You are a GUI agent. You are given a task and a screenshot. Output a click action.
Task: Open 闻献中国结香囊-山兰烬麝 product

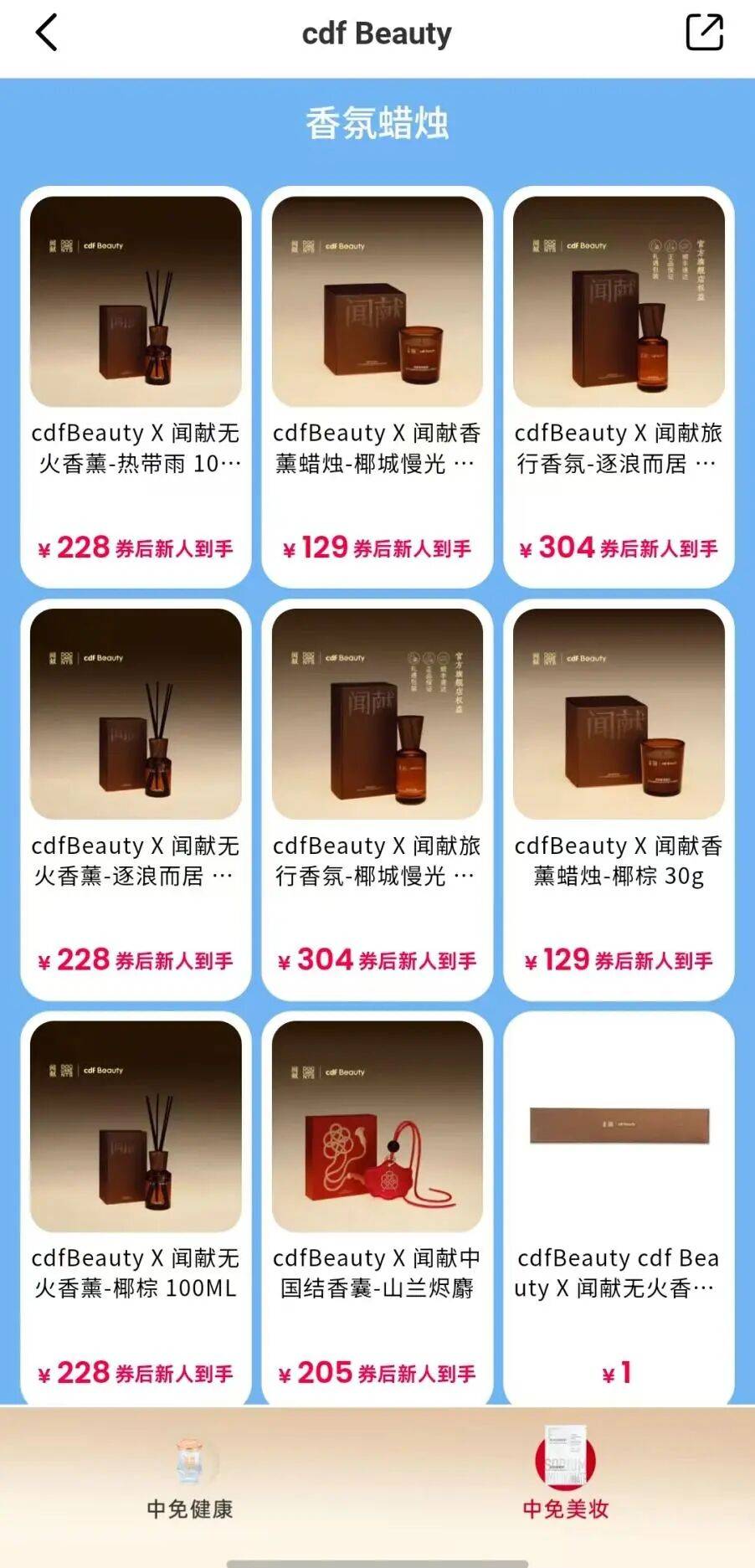pos(377,1210)
